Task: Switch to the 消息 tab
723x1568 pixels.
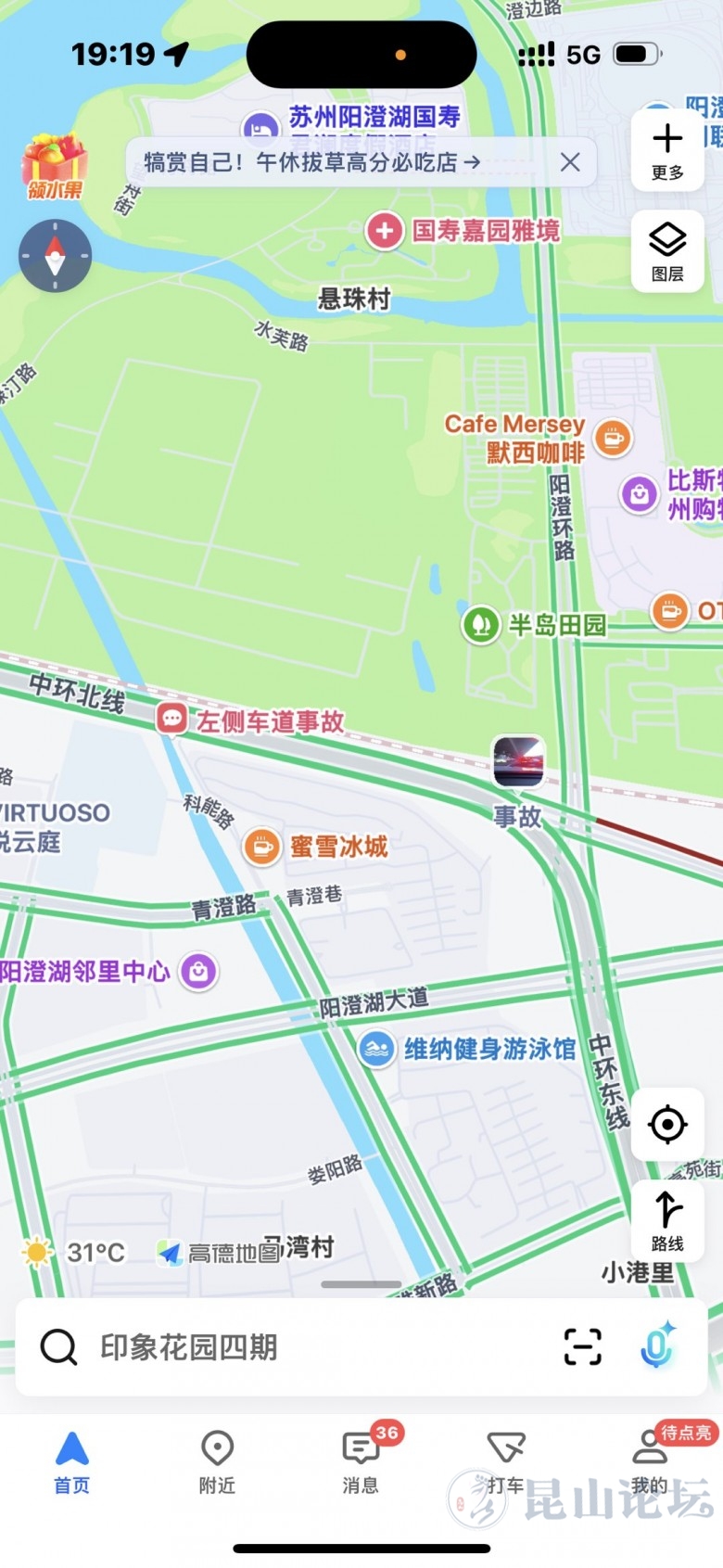Action: [361, 1462]
